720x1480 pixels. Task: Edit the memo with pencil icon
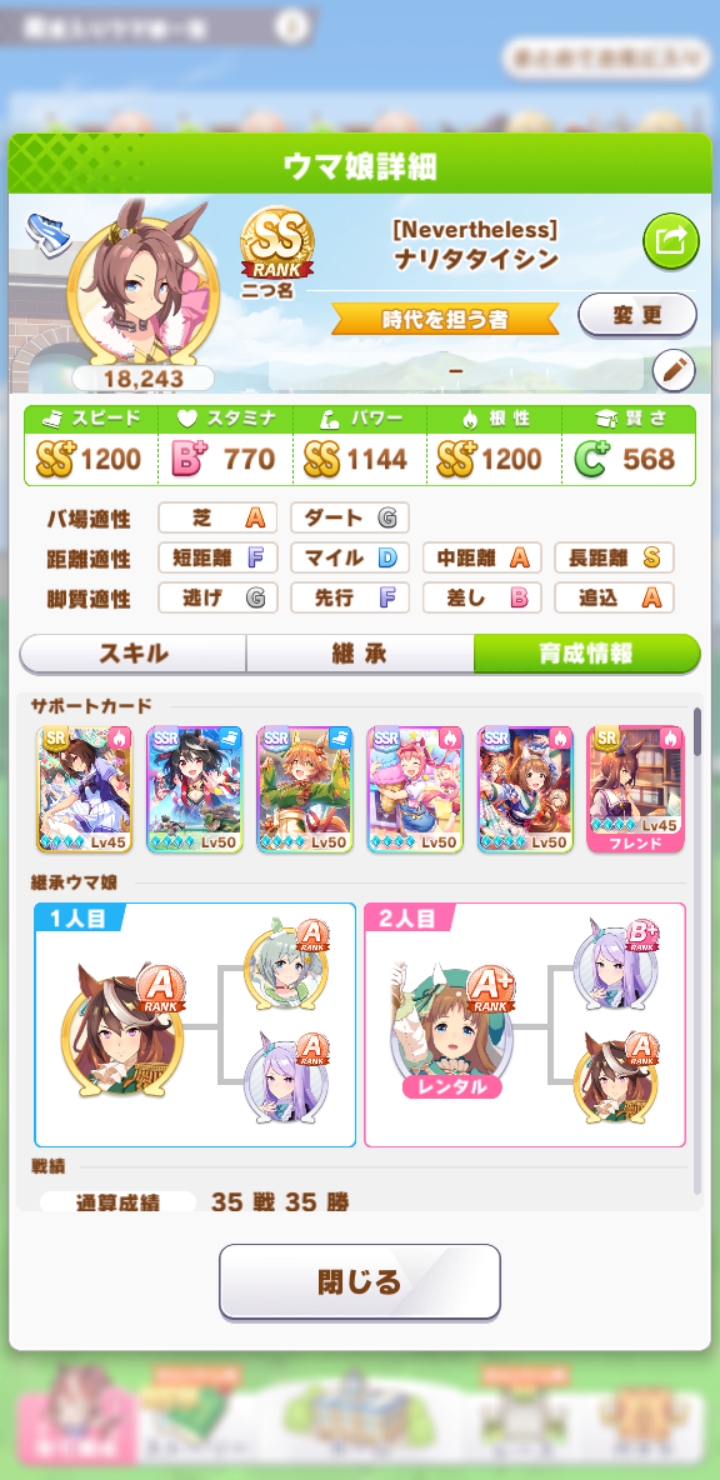pos(673,371)
